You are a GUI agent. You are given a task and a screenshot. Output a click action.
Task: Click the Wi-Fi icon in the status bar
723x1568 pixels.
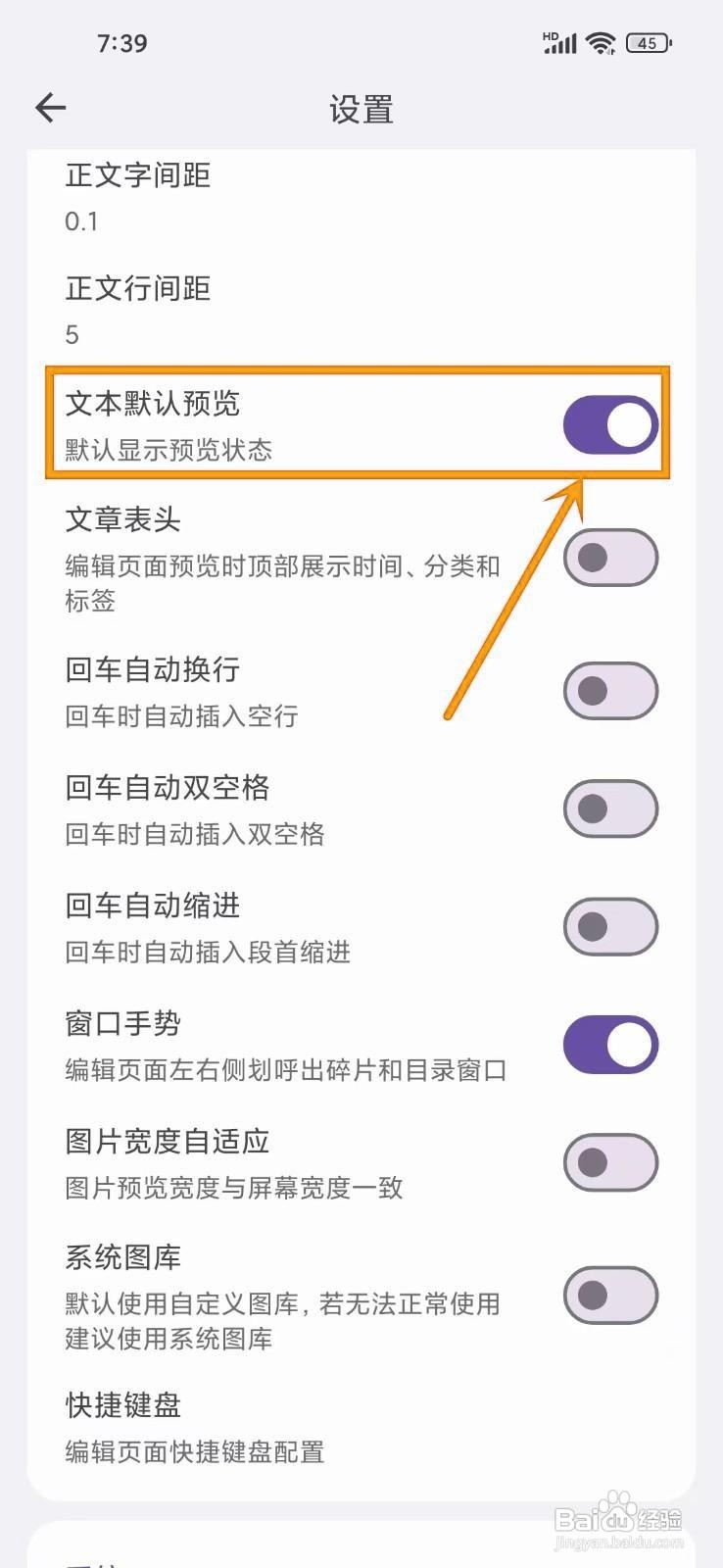pyautogui.click(x=598, y=42)
